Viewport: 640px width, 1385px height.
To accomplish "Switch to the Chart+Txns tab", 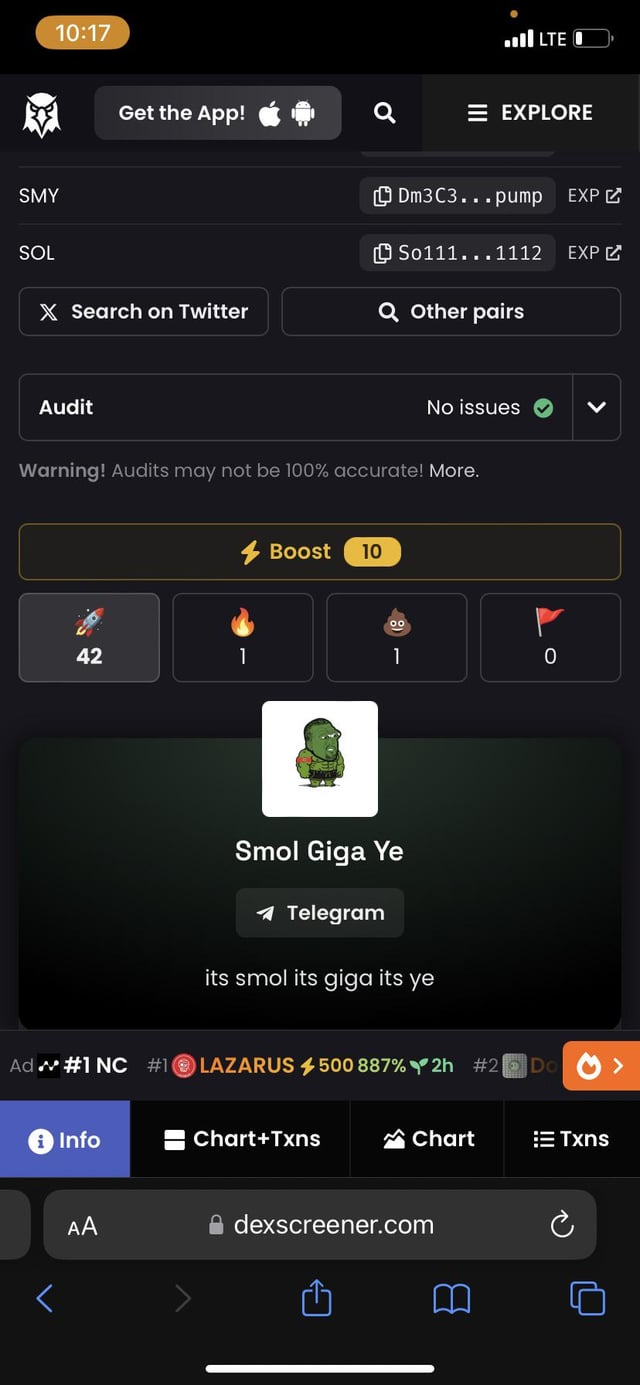I will (x=241, y=1139).
